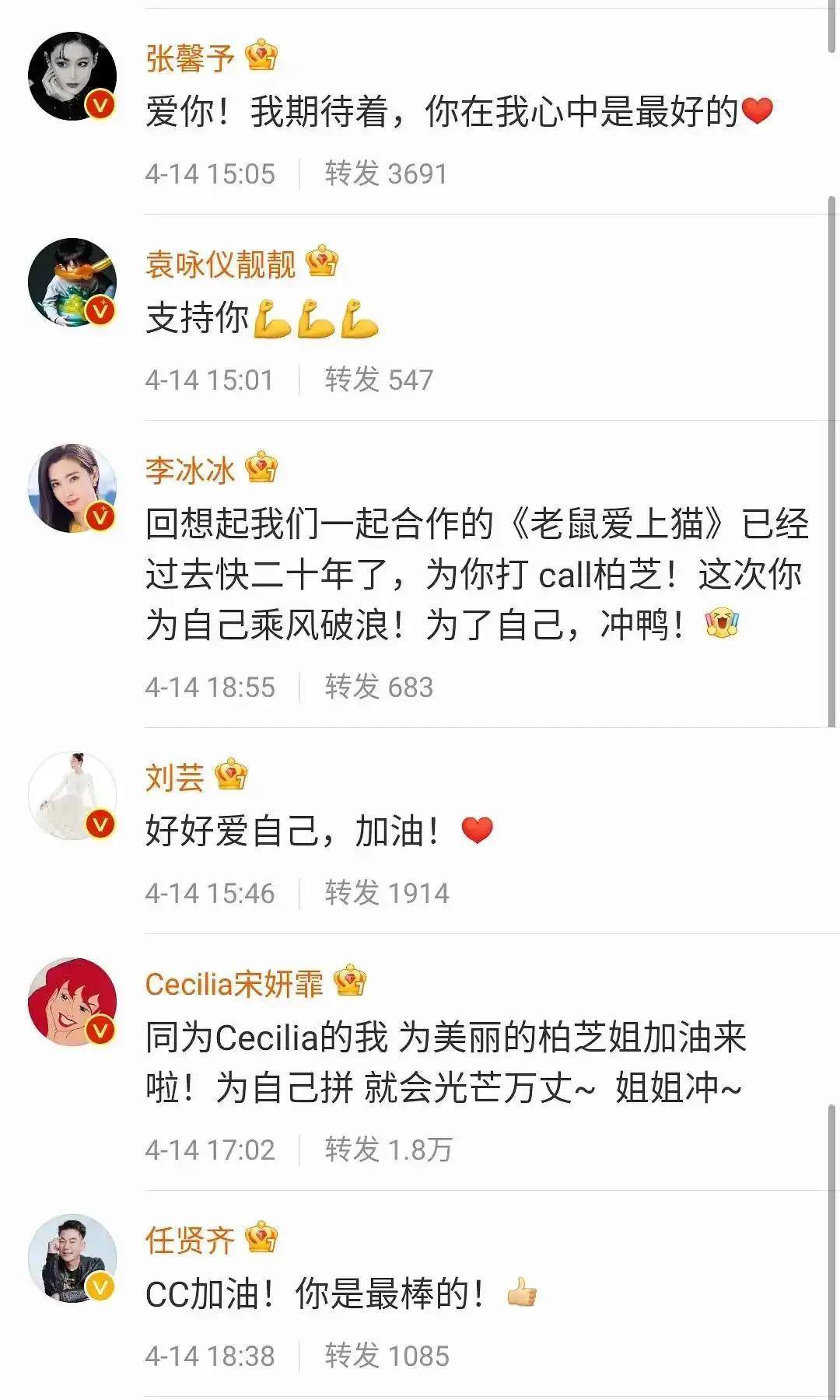View 转发 683 under 李冰冰's post
This screenshot has height=1400, width=840.
click(379, 687)
